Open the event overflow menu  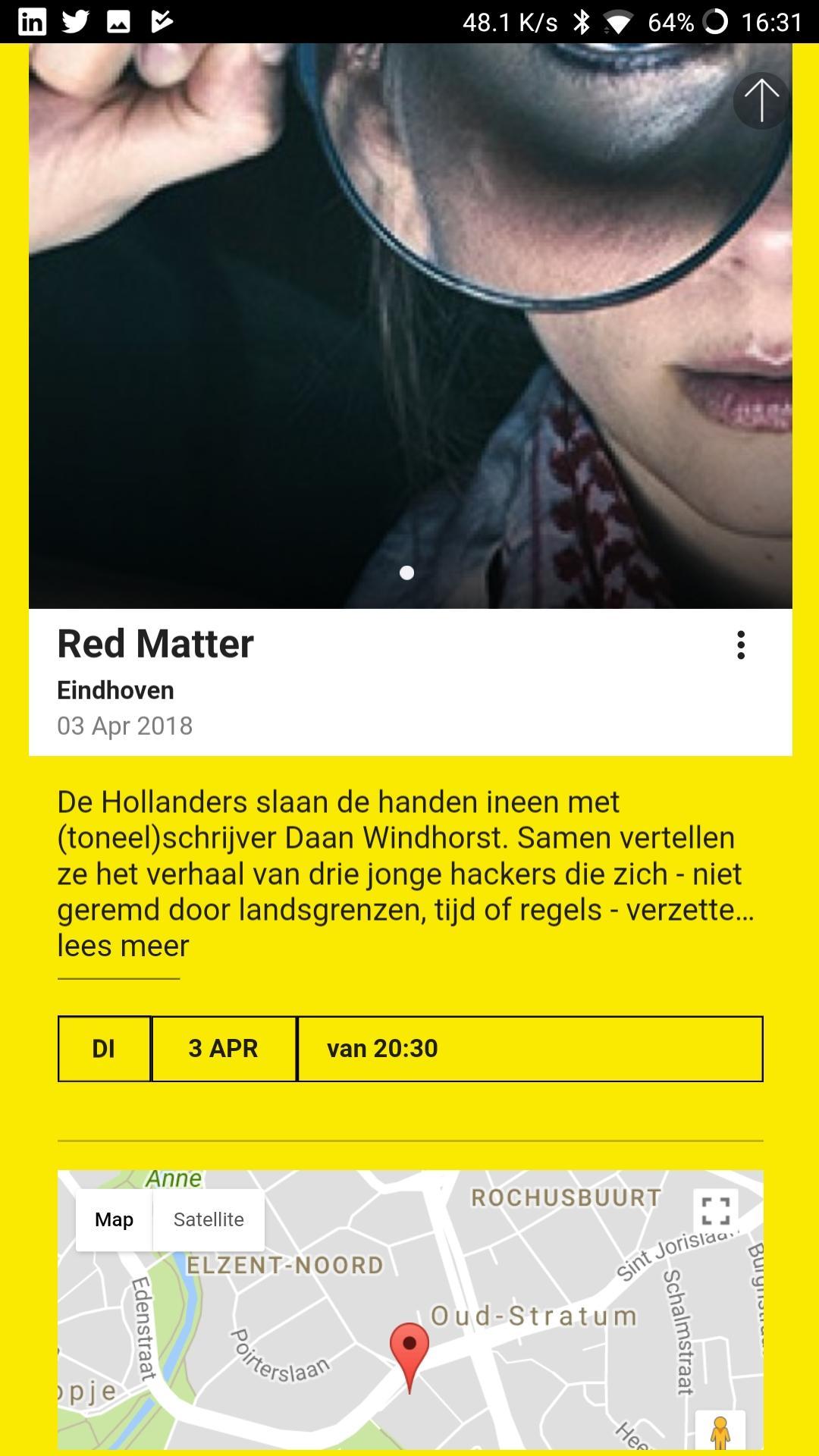740,646
